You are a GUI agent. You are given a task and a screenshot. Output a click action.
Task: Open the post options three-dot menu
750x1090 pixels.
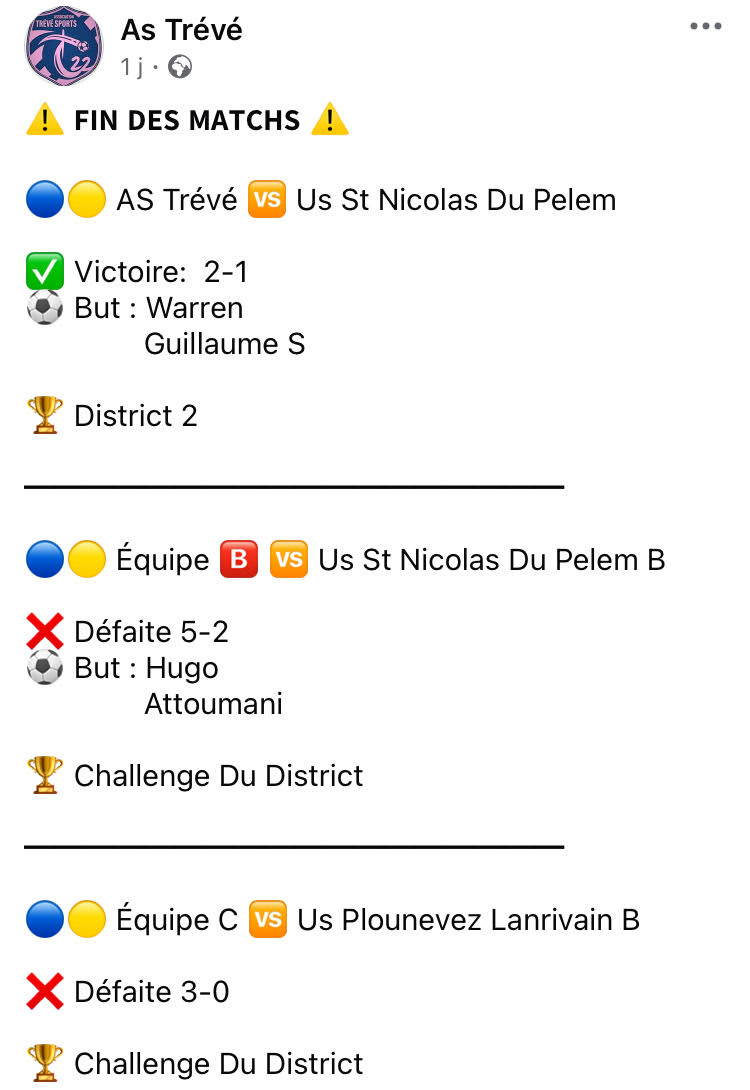[706, 27]
